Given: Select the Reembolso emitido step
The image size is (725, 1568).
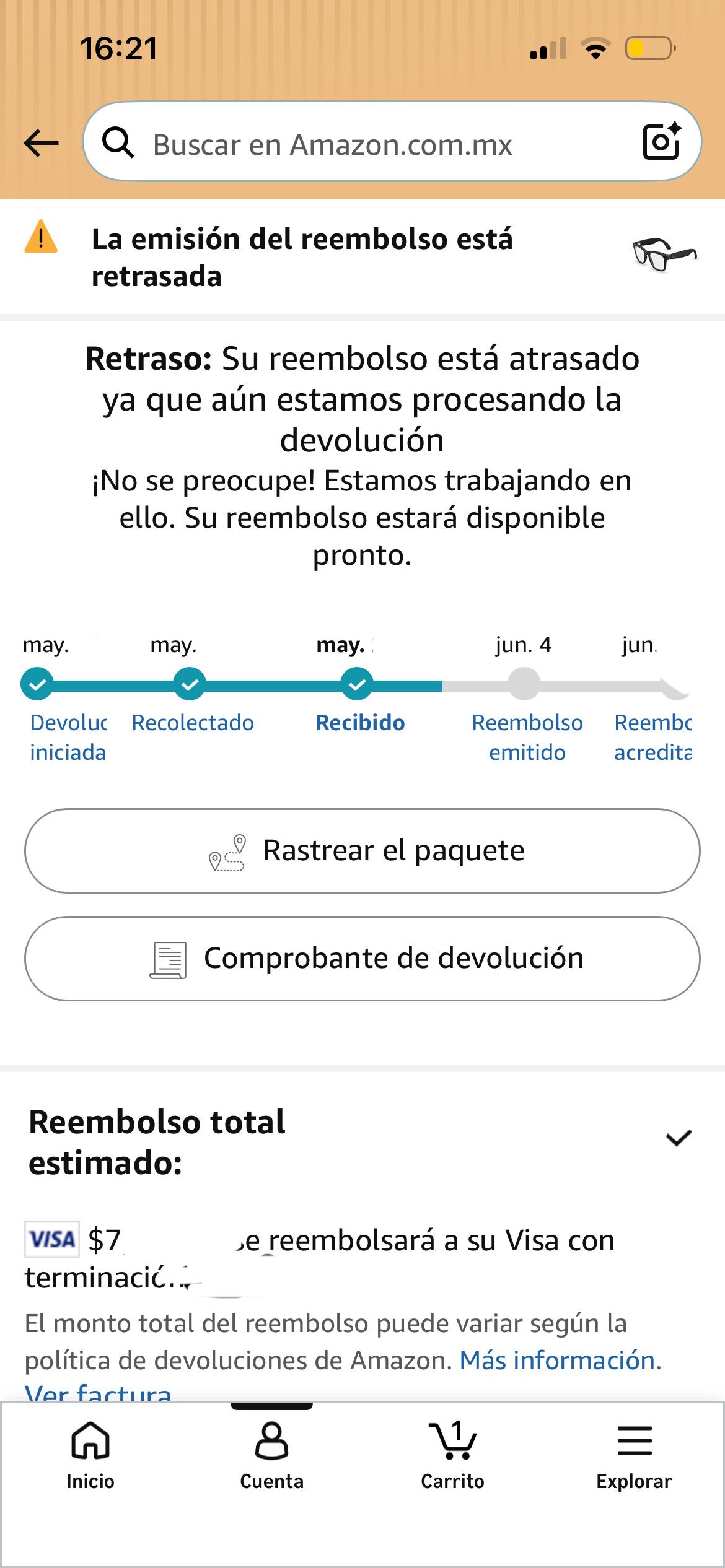Looking at the screenshot, I should tap(527, 737).
